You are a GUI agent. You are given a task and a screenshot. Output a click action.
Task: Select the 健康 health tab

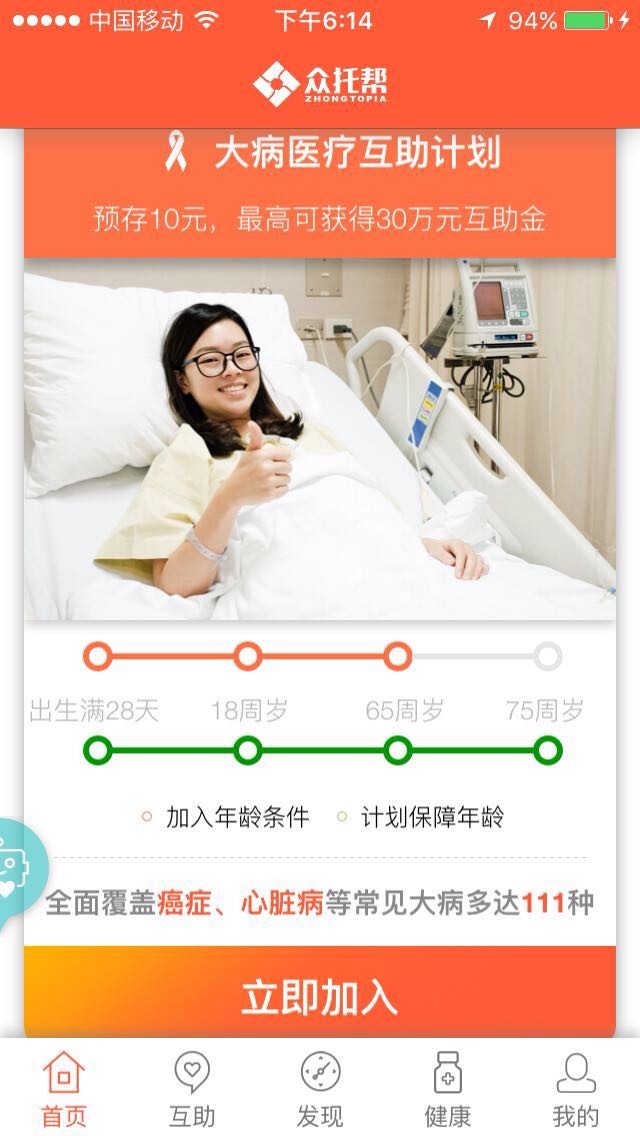448,1089
